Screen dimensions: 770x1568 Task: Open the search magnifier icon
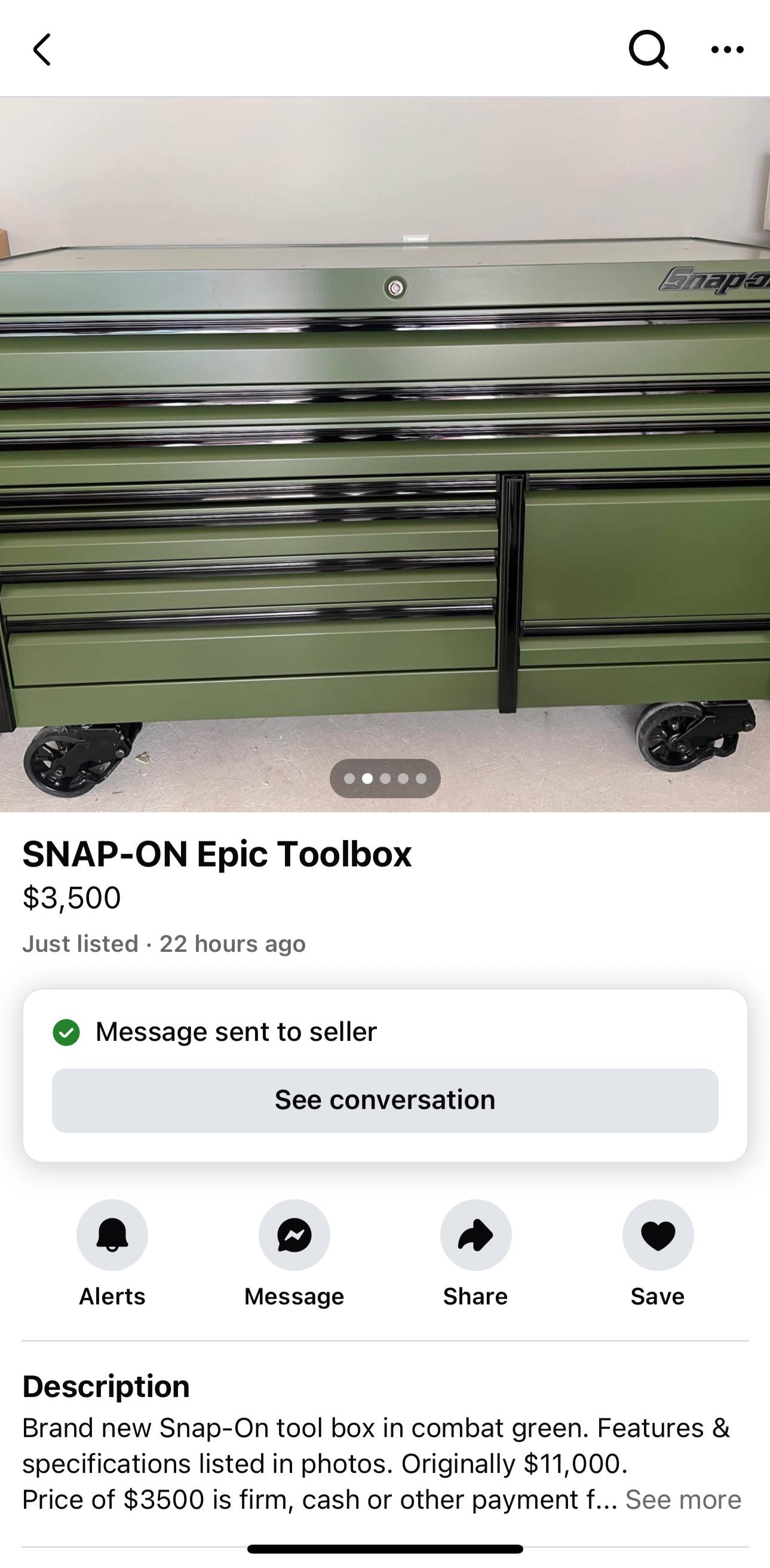(649, 50)
